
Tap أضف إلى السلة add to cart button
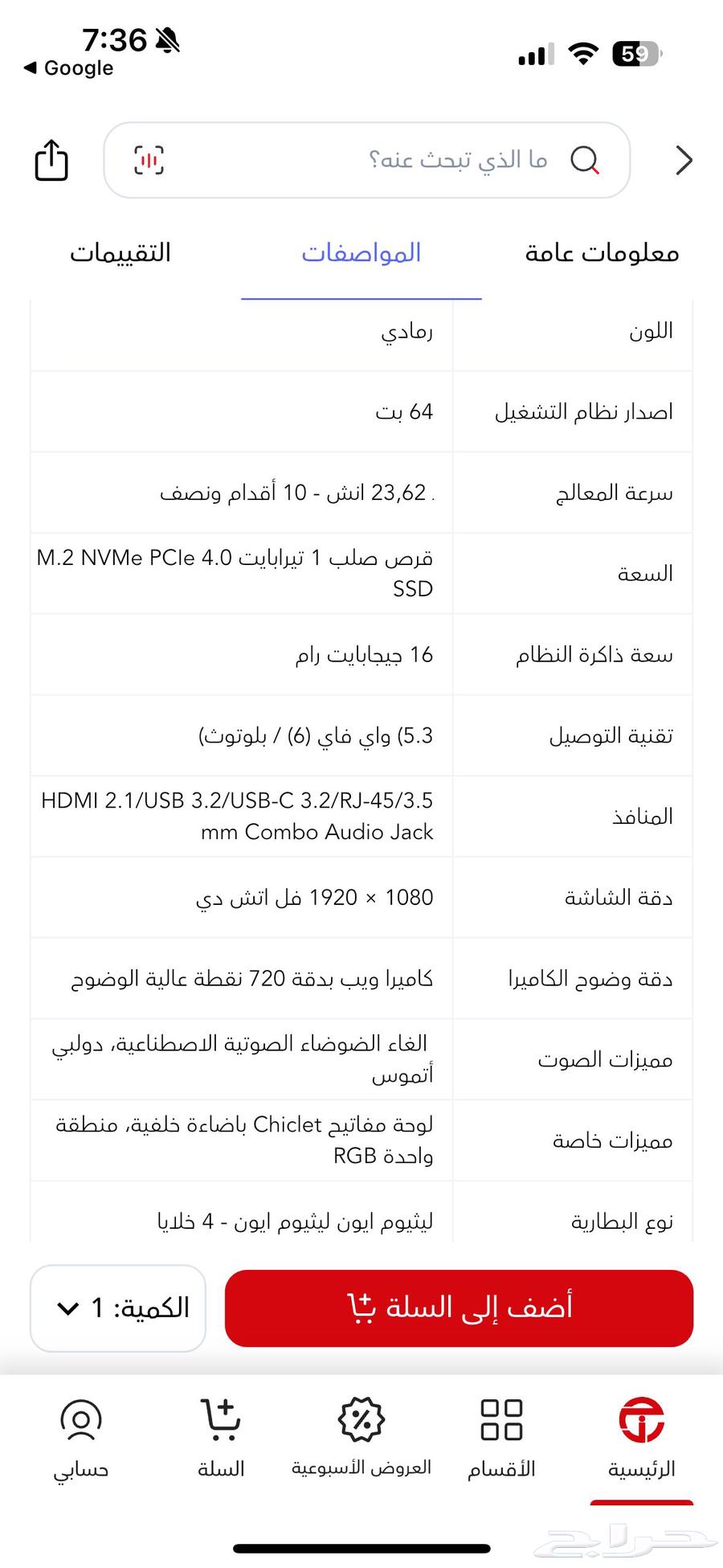pos(459,1308)
